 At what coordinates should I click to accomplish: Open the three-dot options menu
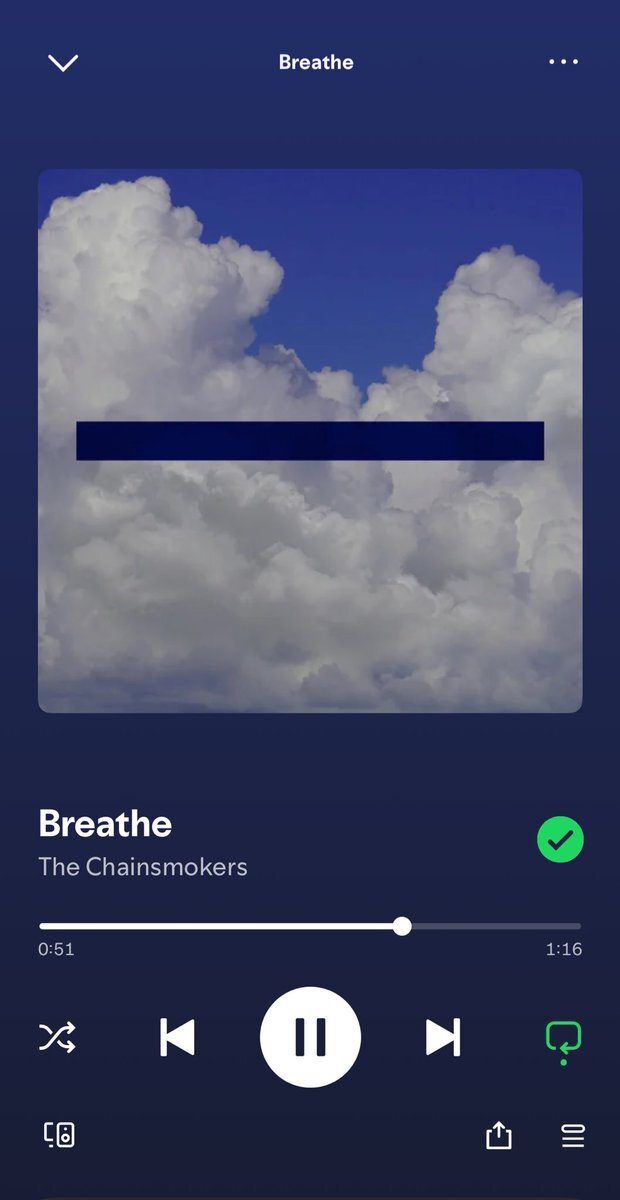pyautogui.click(x=563, y=62)
